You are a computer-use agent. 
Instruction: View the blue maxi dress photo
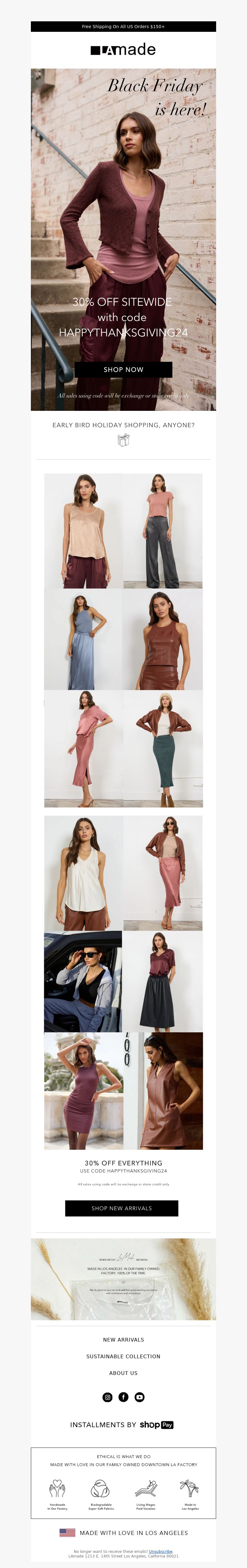83,640
